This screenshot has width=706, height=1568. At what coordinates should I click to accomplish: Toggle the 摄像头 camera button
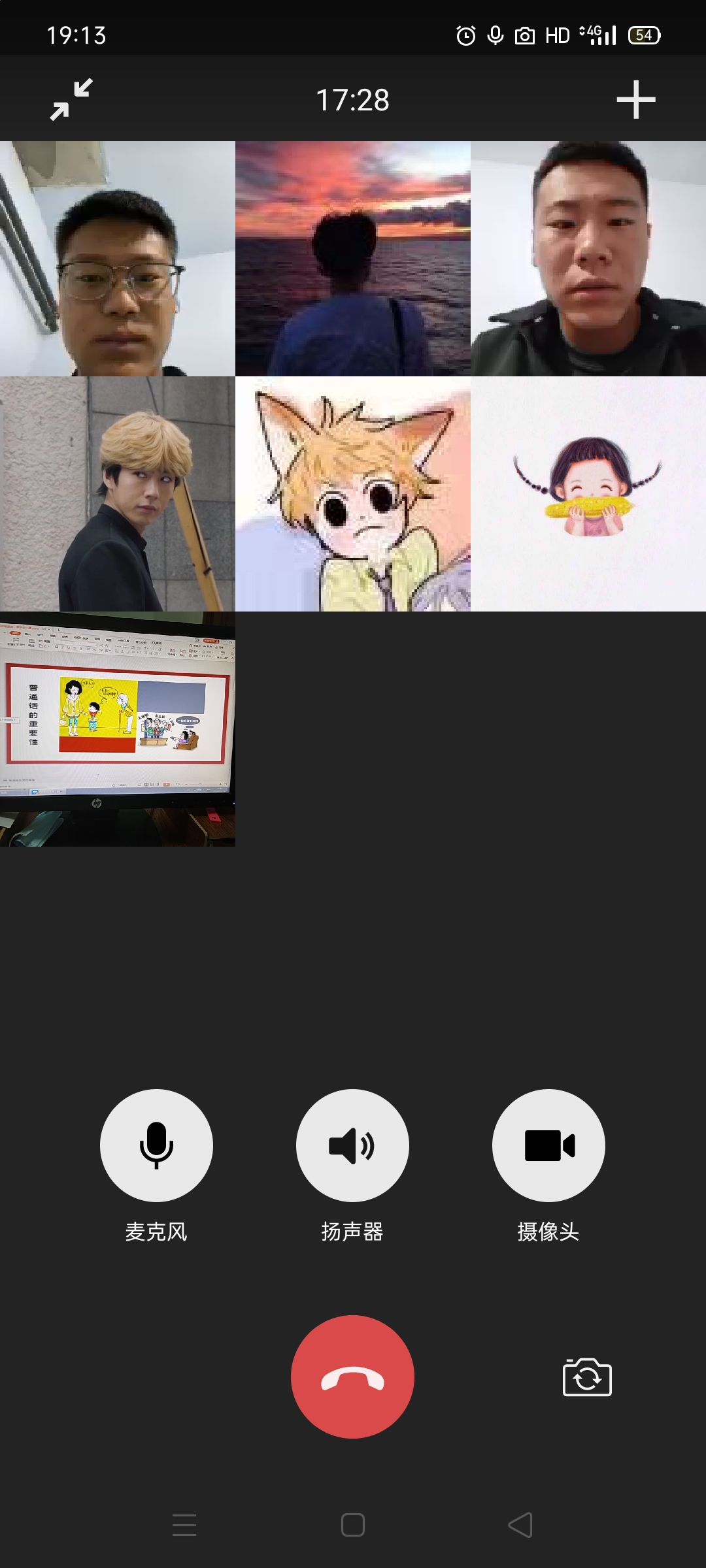548,1145
